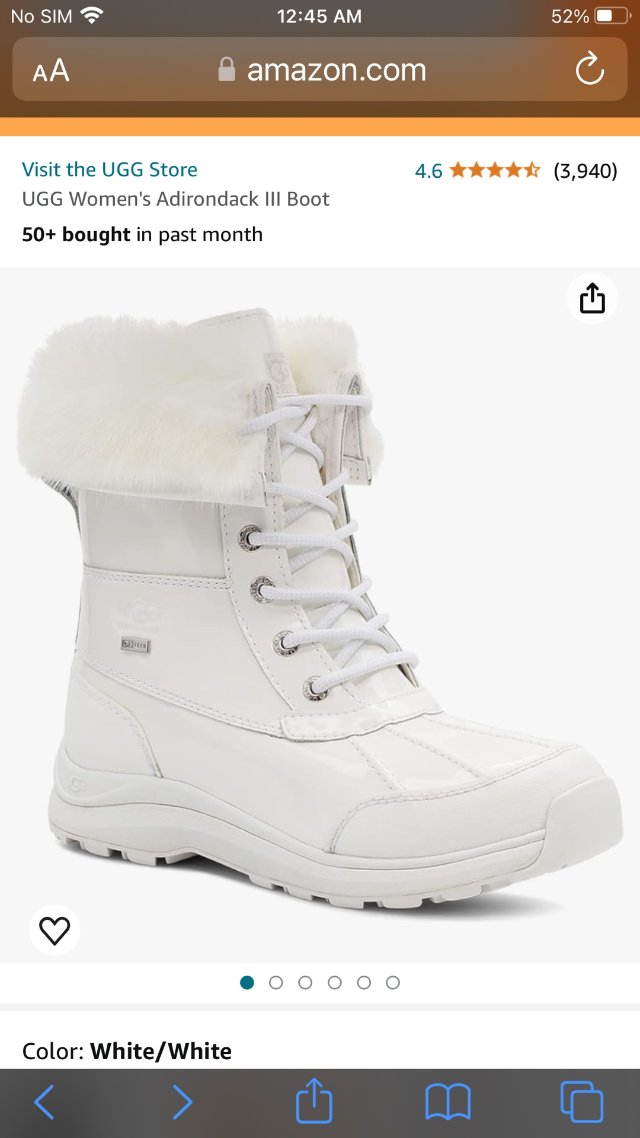The width and height of the screenshot is (640, 1138).
Task: Reload the current page
Action: 589,70
